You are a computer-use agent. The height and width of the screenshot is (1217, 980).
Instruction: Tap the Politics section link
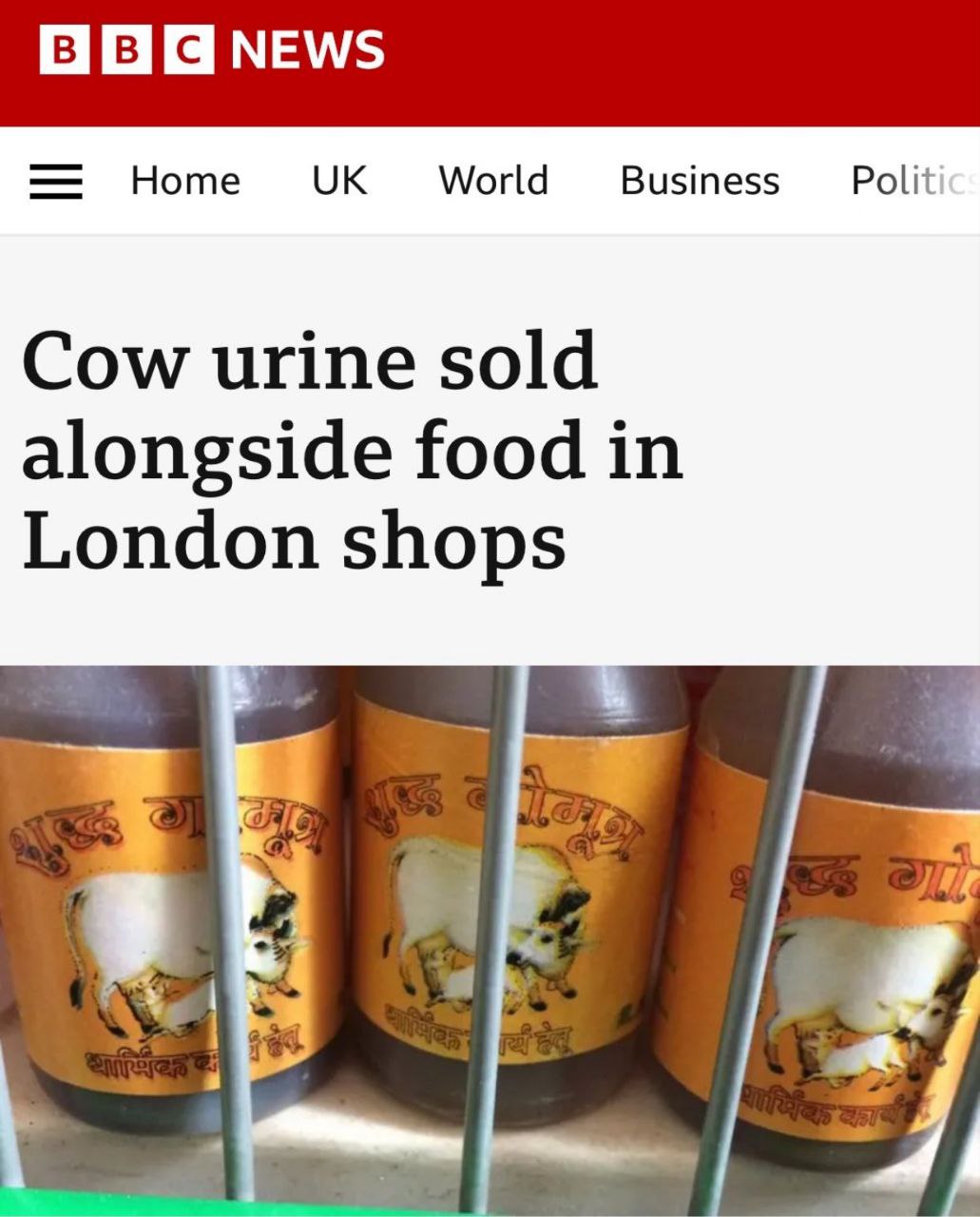pyautogui.click(x=913, y=181)
